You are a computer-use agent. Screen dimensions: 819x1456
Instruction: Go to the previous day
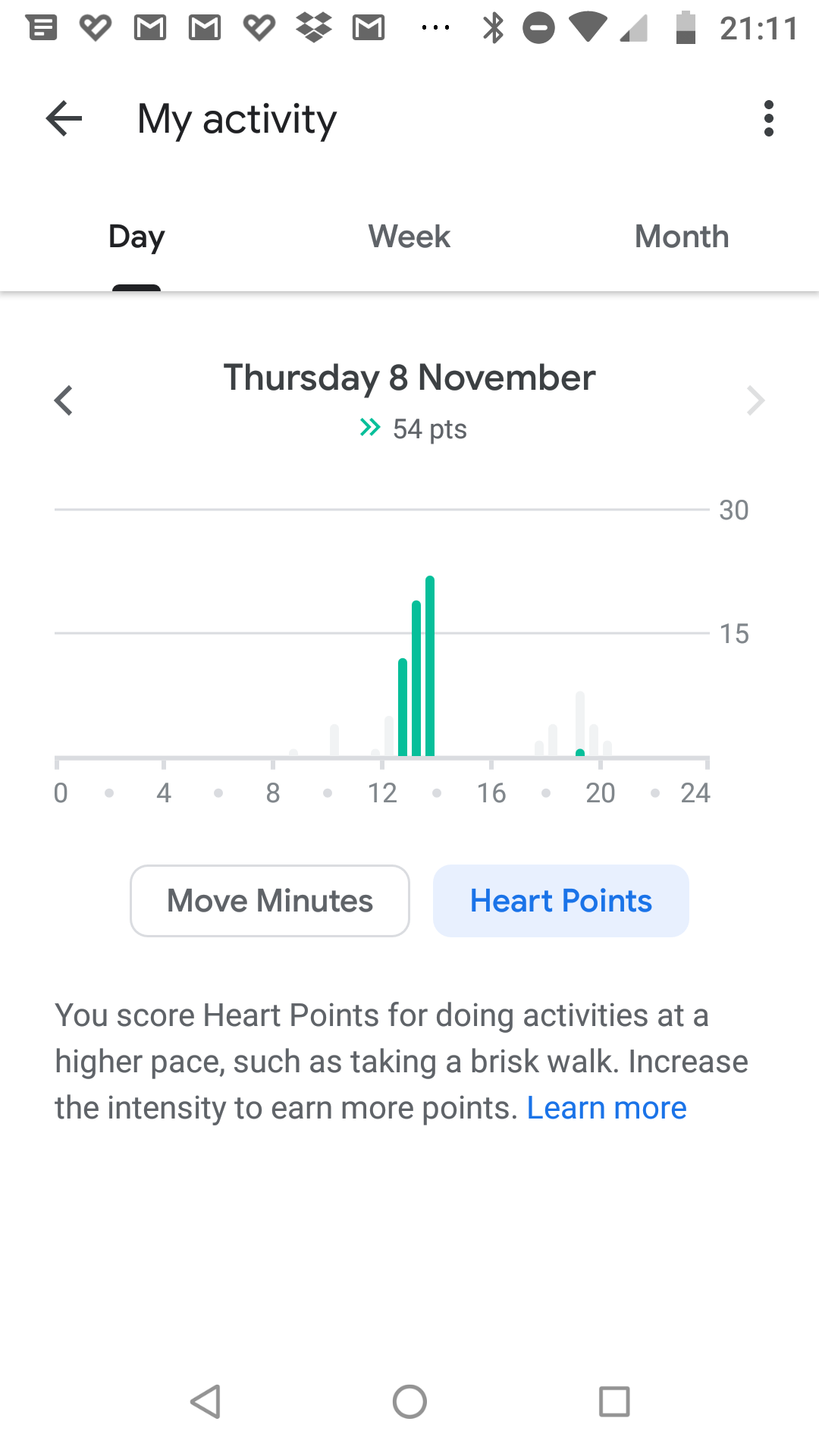[x=64, y=400]
